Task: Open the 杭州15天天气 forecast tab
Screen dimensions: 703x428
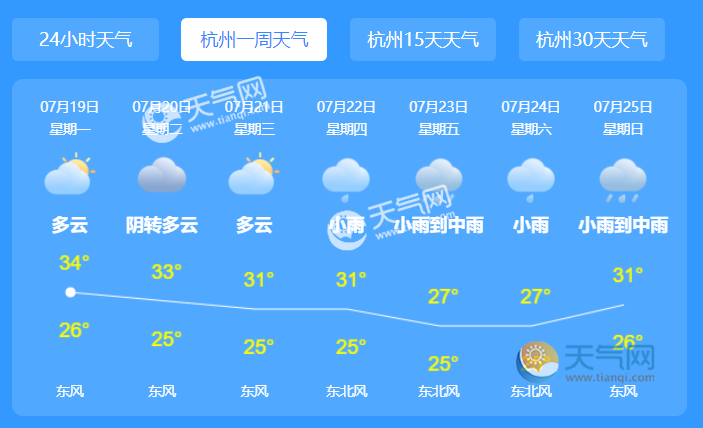Action: pos(423,40)
